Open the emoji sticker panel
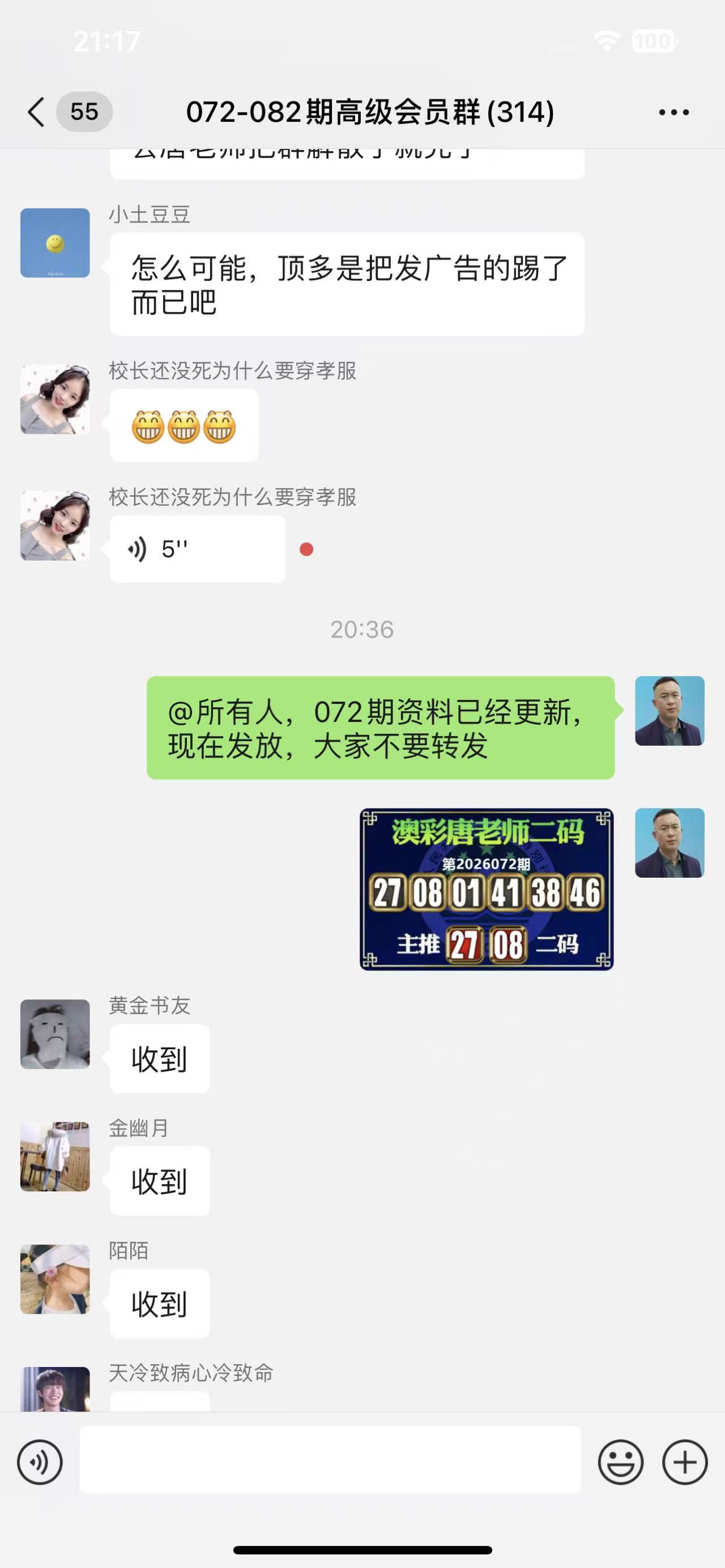Viewport: 725px width, 1568px height. pyautogui.click(x=620, y=1462)
